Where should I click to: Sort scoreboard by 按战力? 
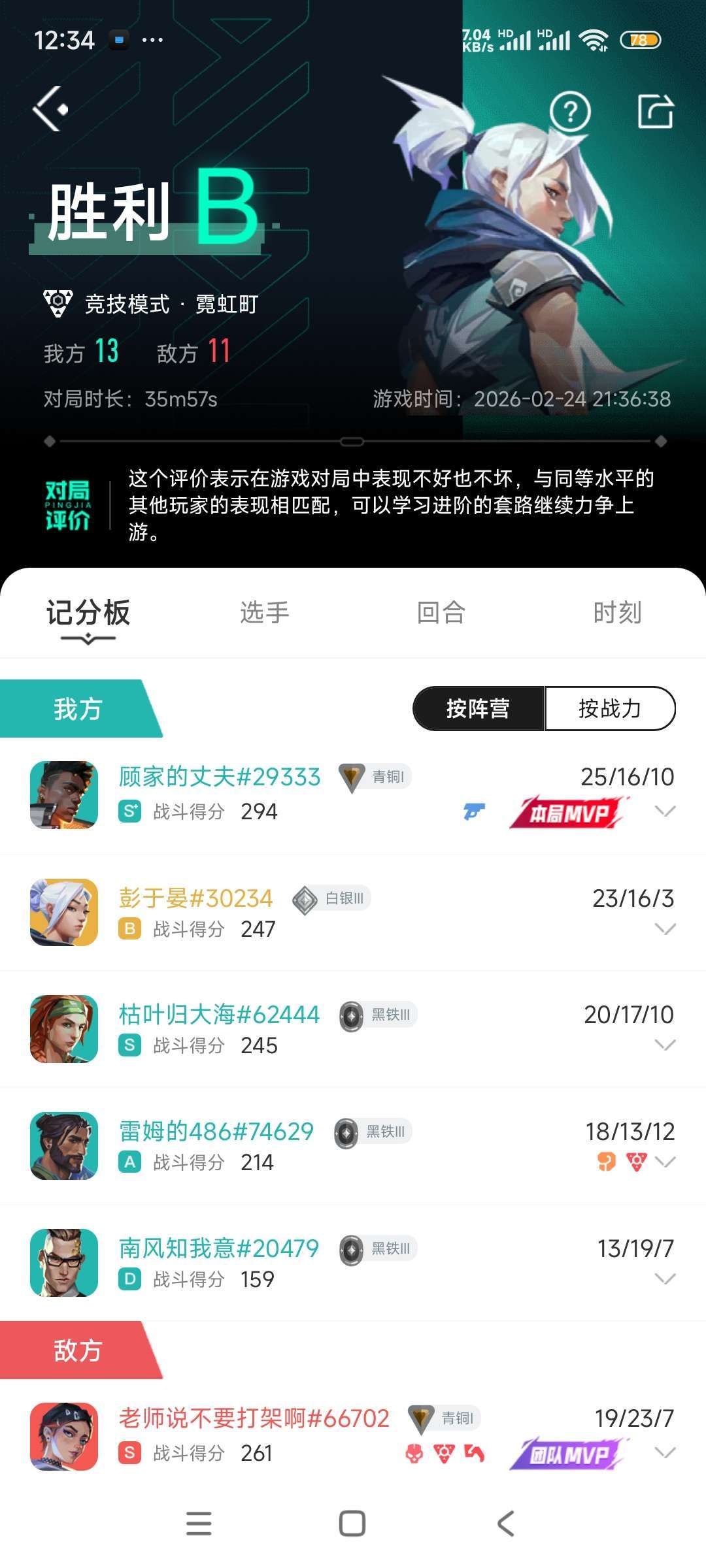tap(609, 709)
